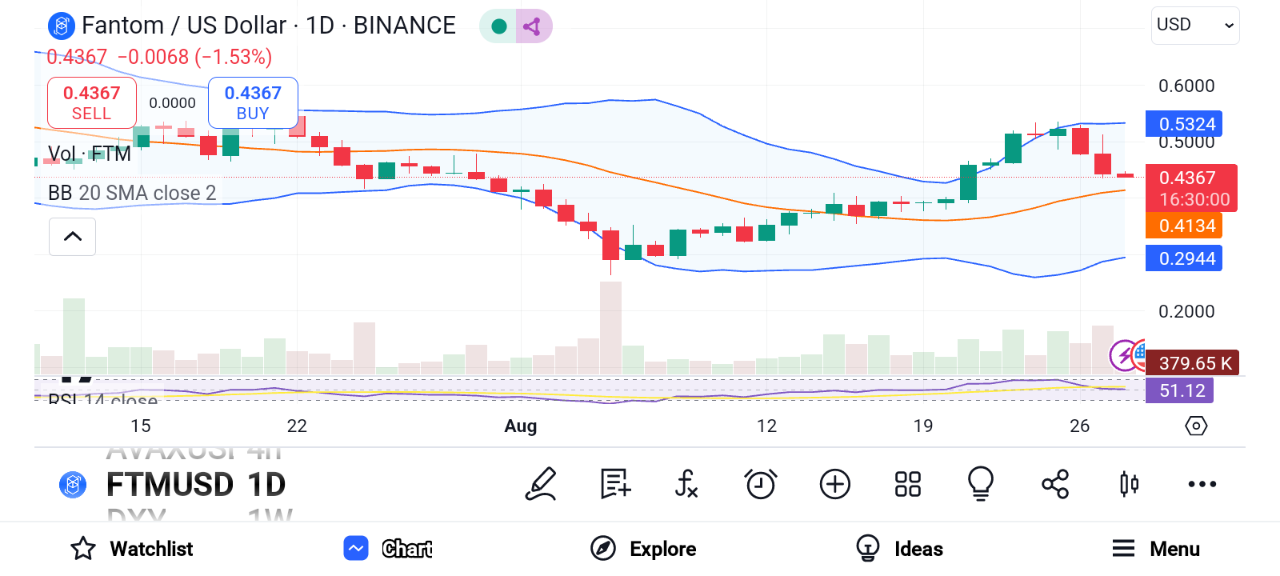
Task: Open the Menu tab
Action: tap(1156, 549)
